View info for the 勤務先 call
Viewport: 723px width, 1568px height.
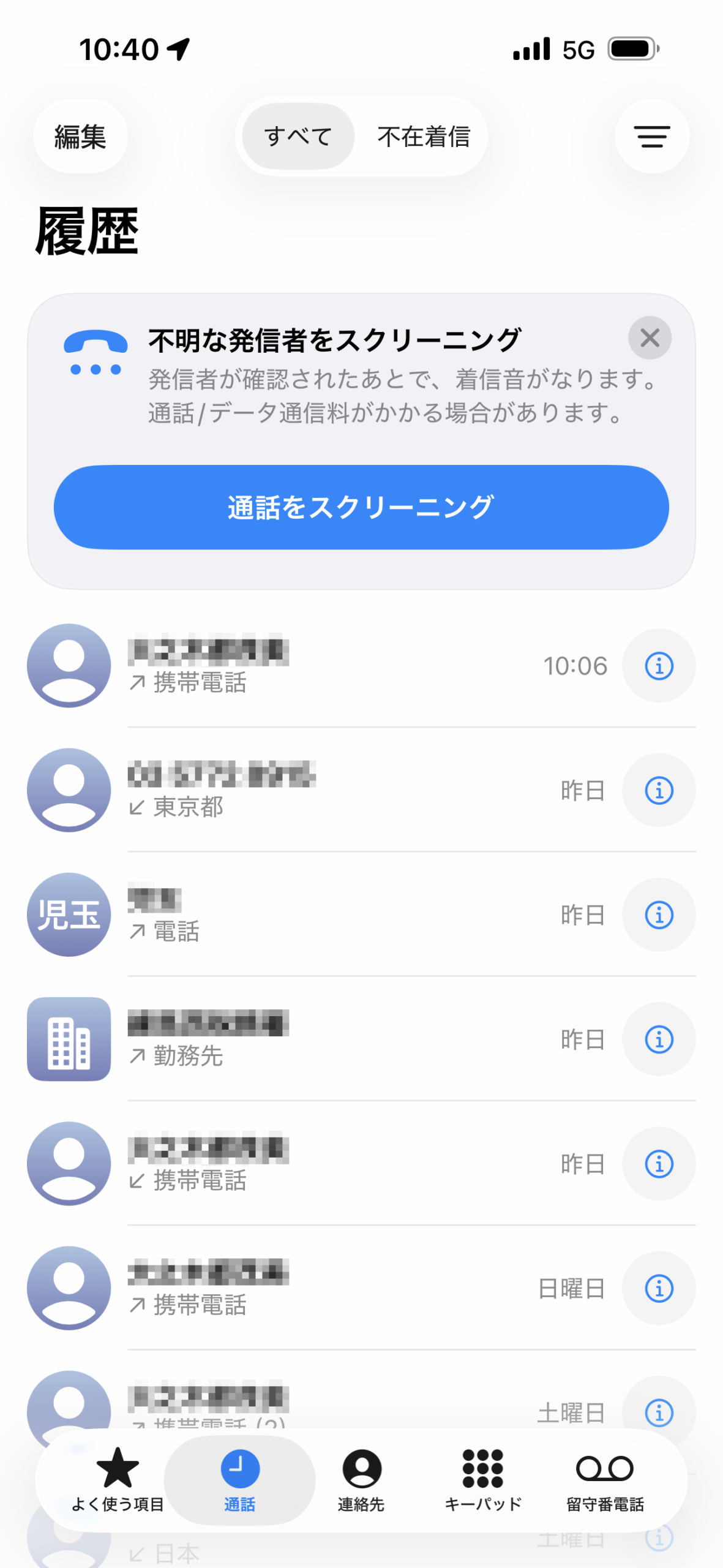(x=659, y=1039)
